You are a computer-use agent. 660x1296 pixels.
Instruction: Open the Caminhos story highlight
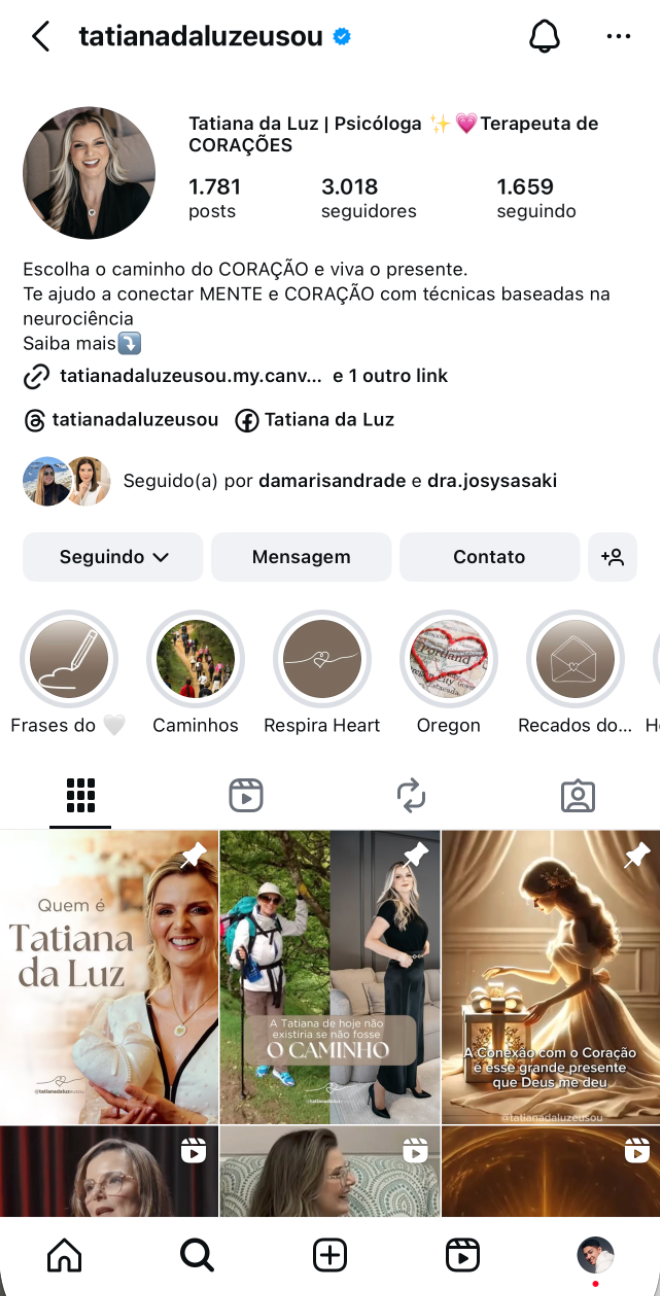(x=195, y=660)
